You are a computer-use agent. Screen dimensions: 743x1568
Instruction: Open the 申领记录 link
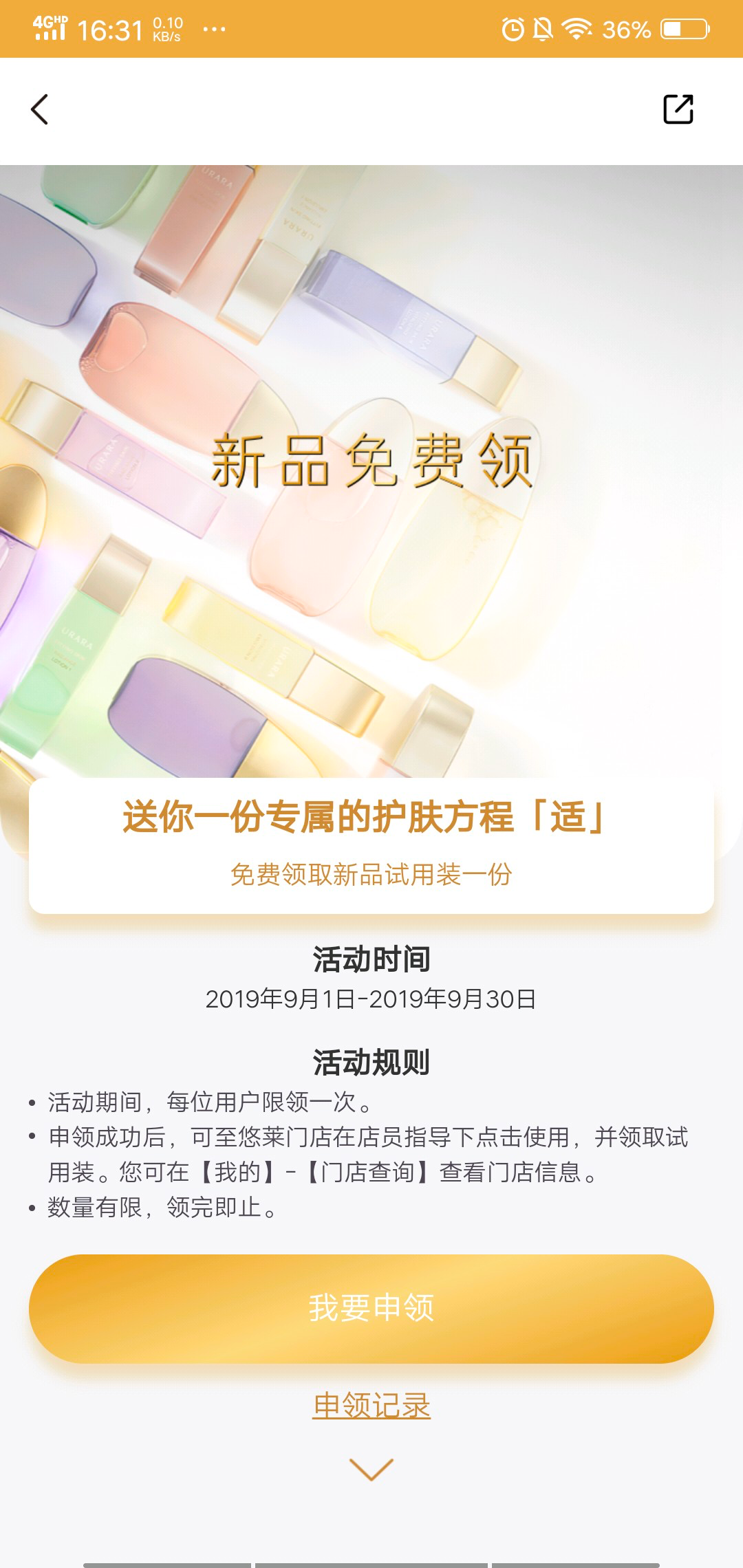(x=371, y=1406)
